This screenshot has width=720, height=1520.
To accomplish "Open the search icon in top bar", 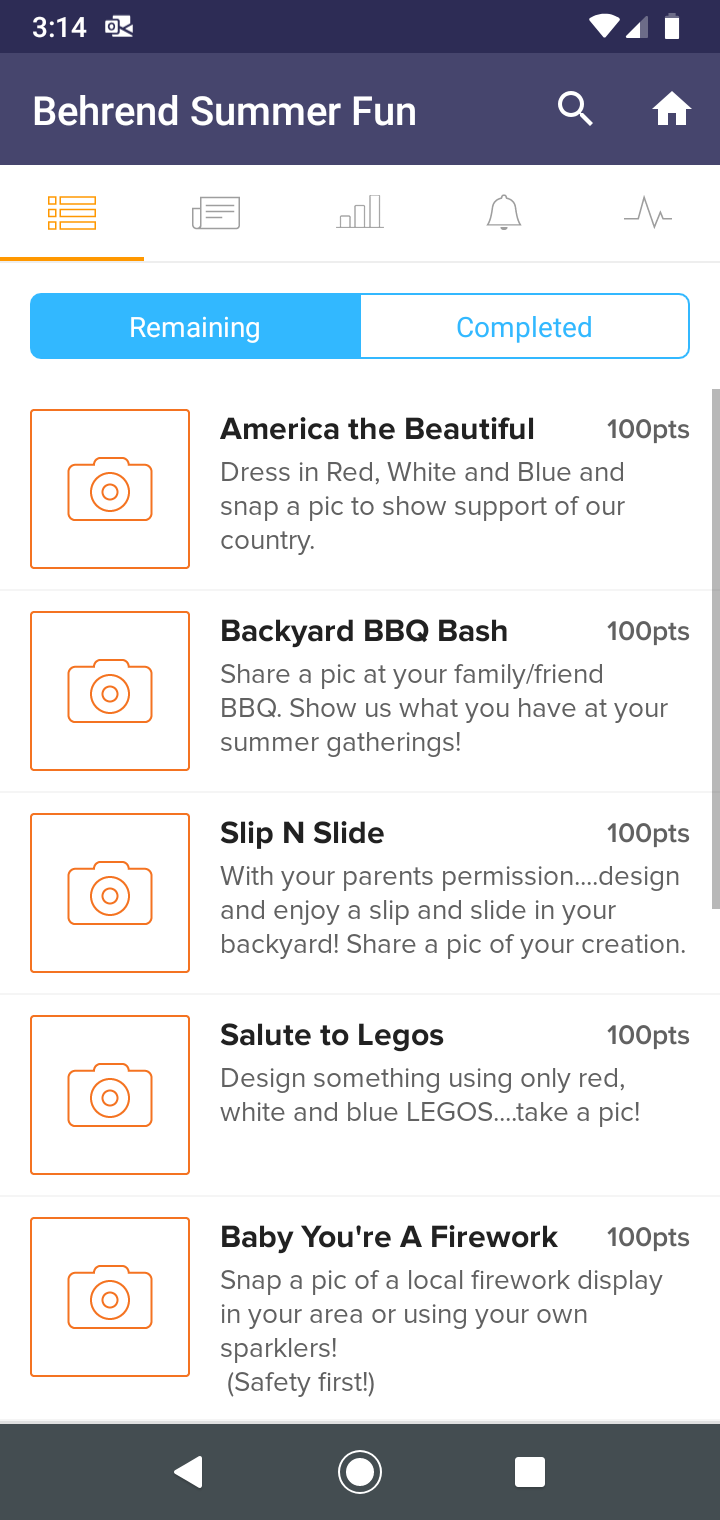I will (x=576, y=108).
